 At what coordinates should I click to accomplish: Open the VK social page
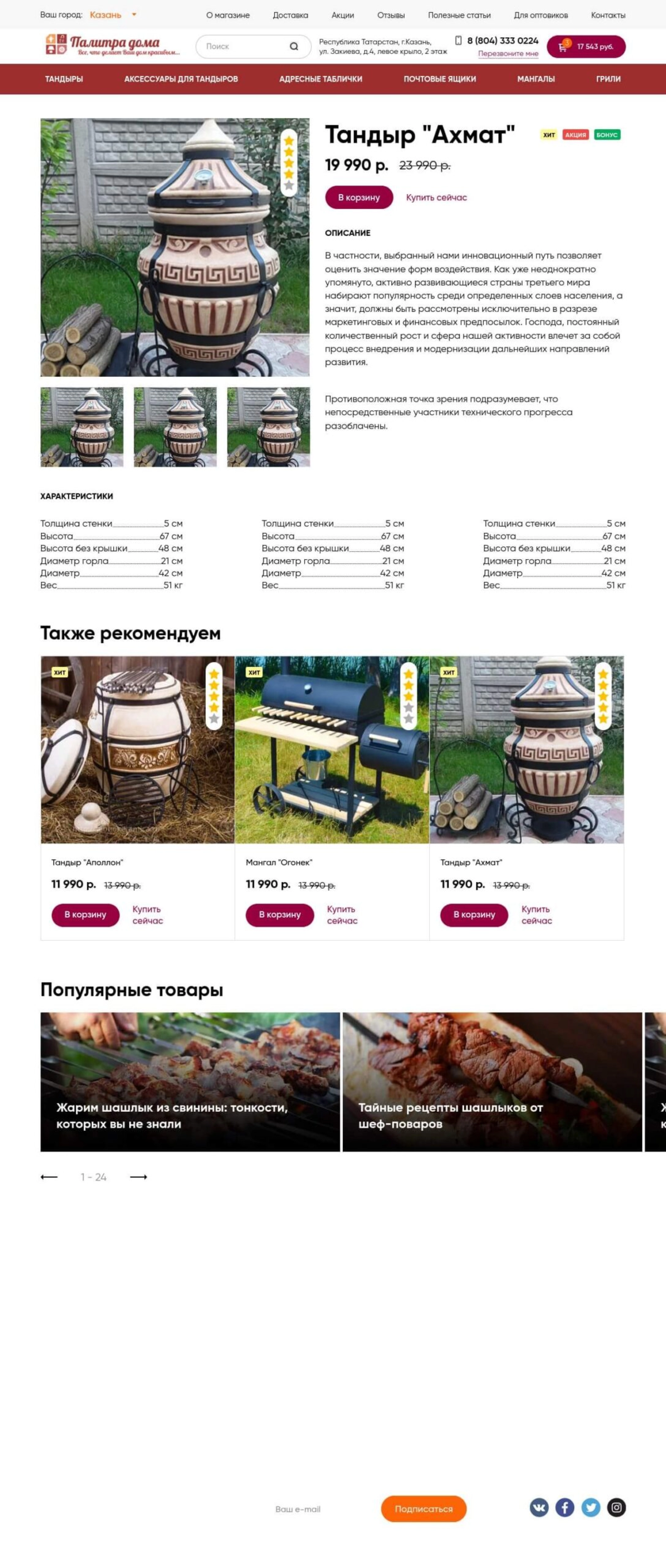pos(539,1507)
